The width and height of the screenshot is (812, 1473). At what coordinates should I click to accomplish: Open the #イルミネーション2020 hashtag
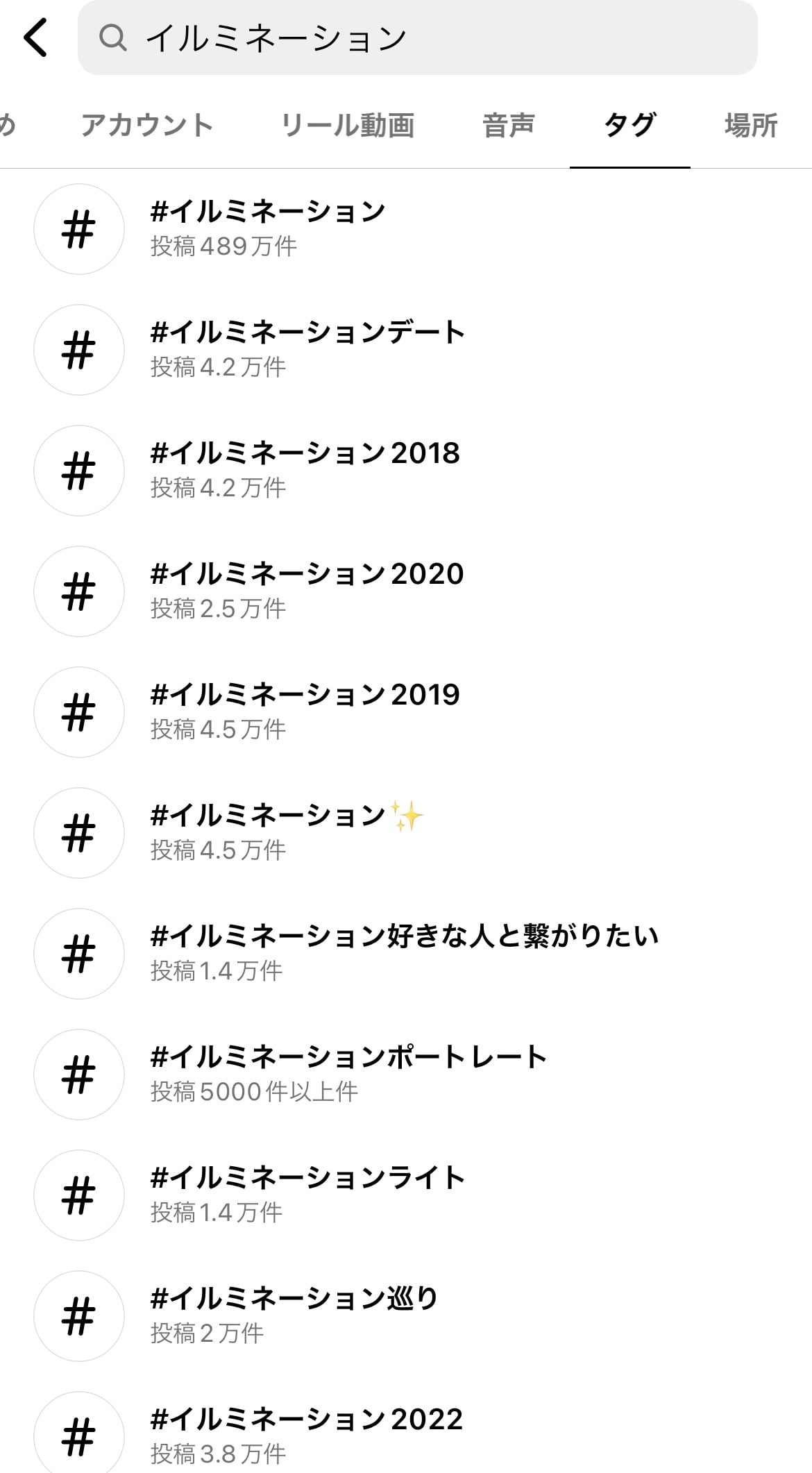[306, 591]
